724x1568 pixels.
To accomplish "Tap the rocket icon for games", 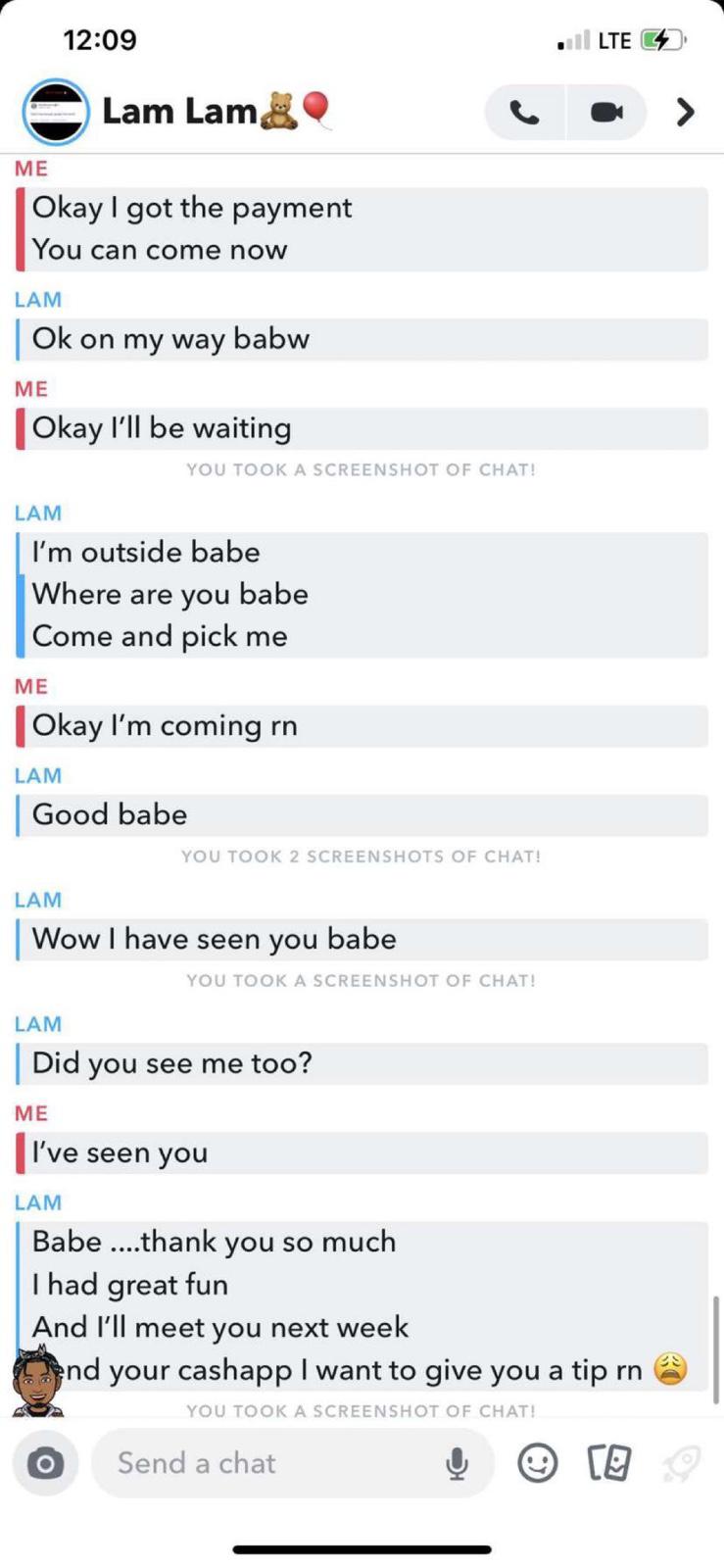I will tap(681, 1463).
